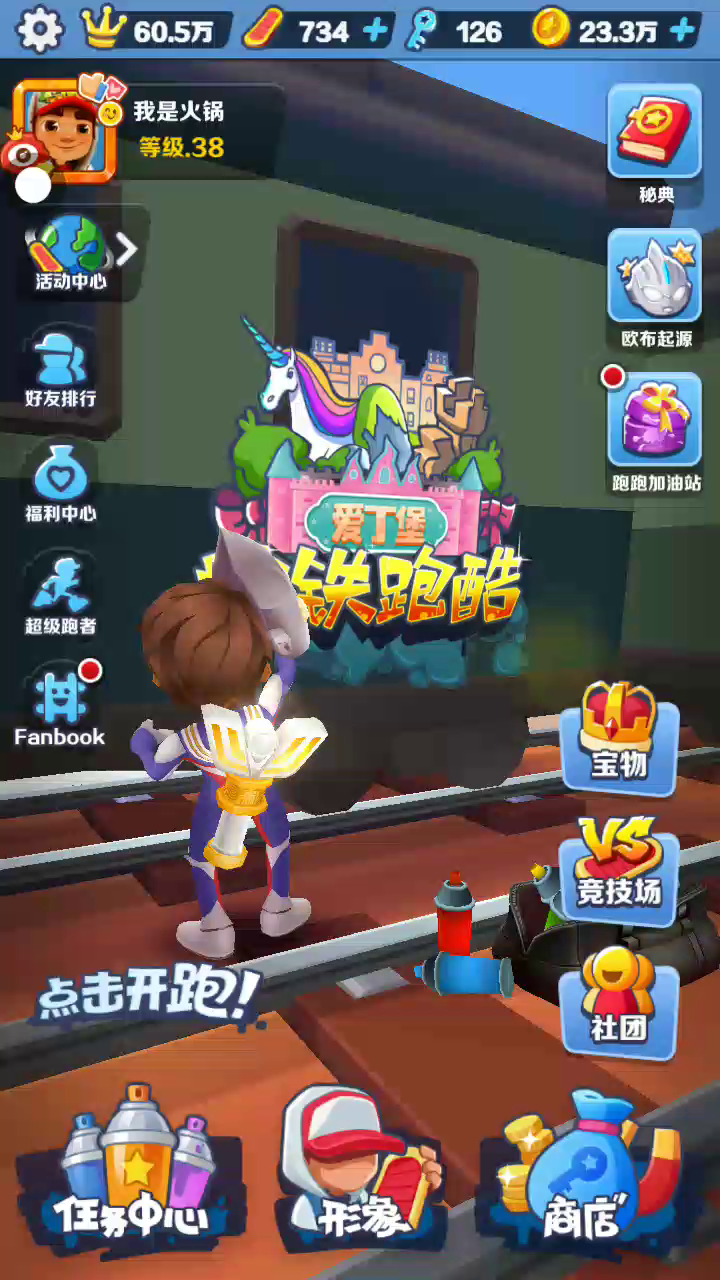Tap 点击开跑 to start running

tap(148, 994)
